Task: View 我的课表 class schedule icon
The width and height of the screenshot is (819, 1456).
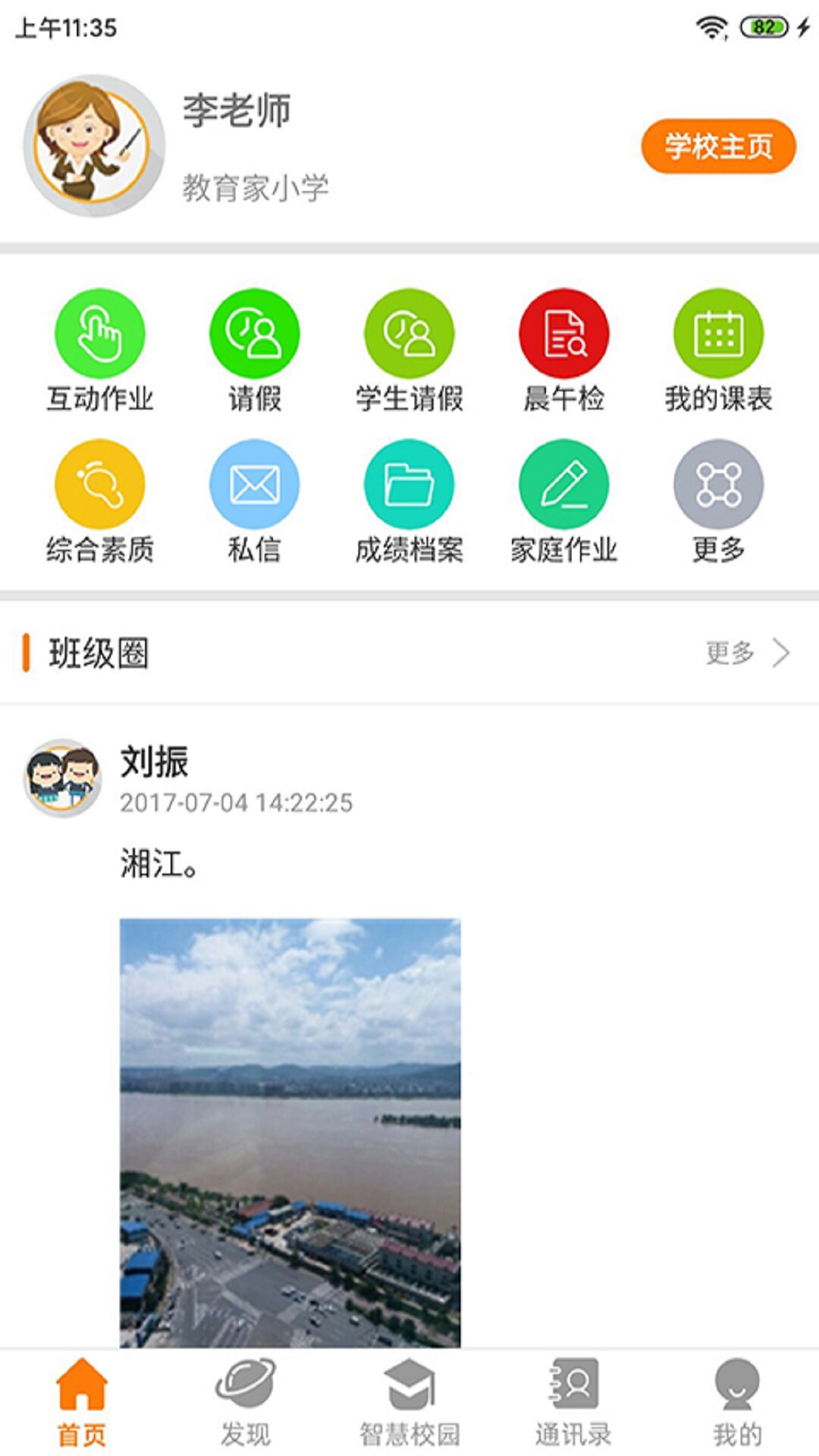Action: click(719, 332)
